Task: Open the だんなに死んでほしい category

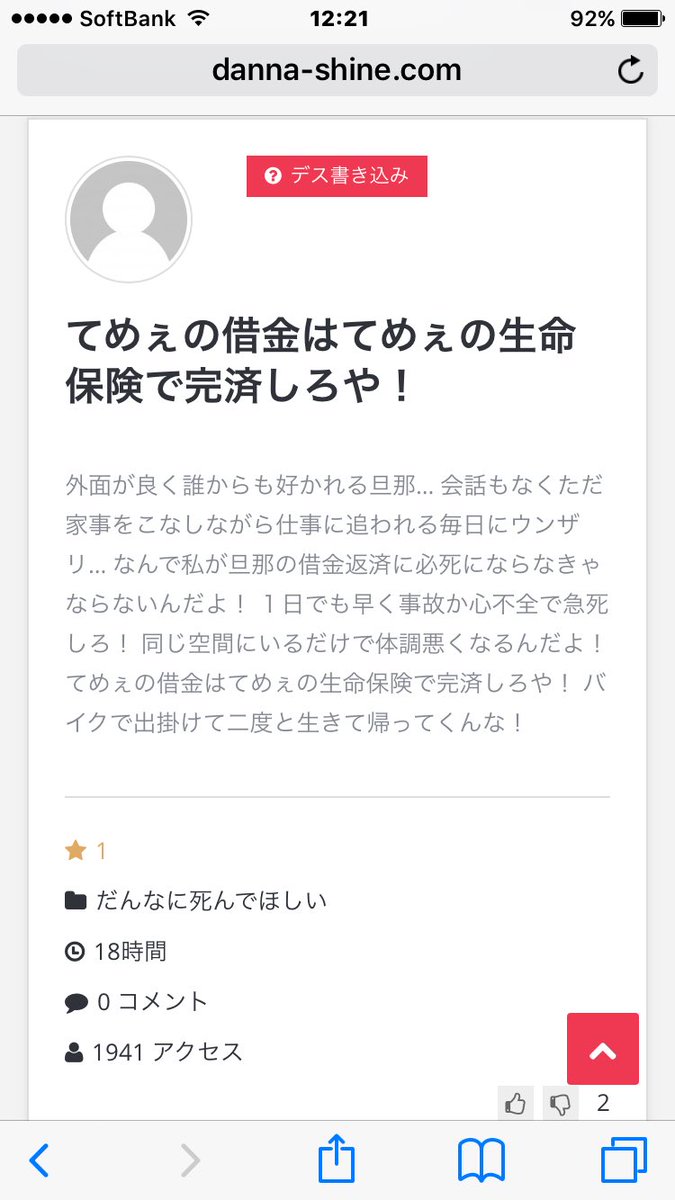Action: [211, 901]
